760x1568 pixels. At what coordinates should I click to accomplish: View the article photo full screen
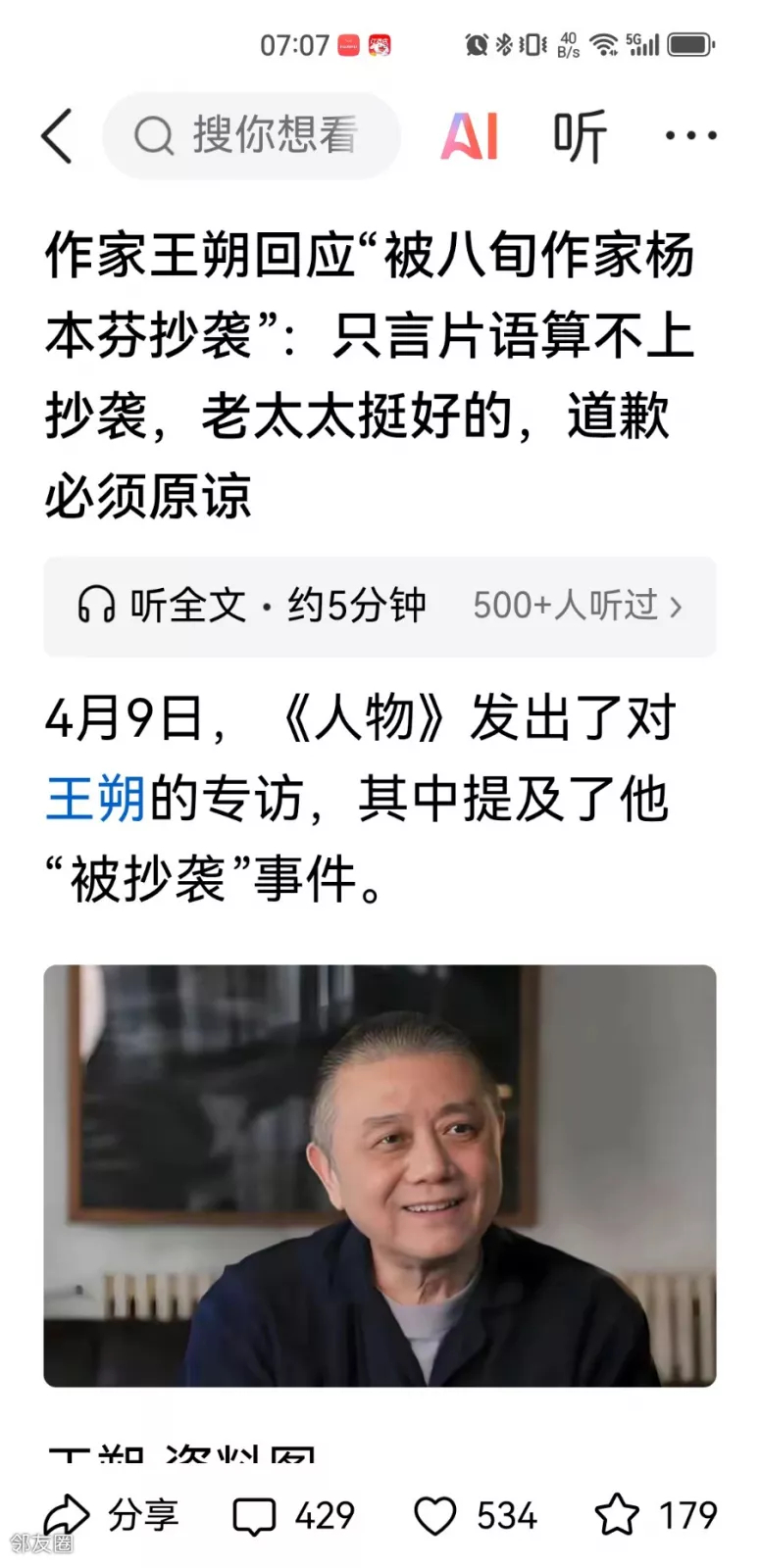(380, 1175)
